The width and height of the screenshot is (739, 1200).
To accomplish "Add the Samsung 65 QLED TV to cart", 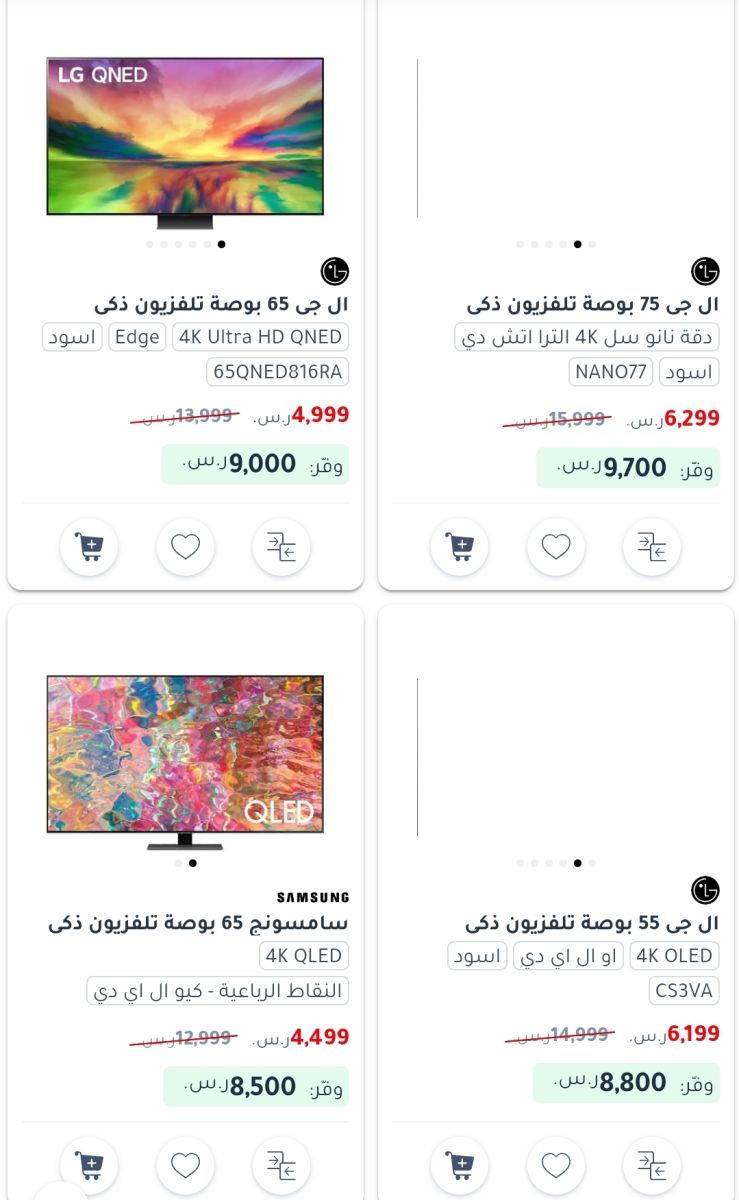I will pos(89,1165).
